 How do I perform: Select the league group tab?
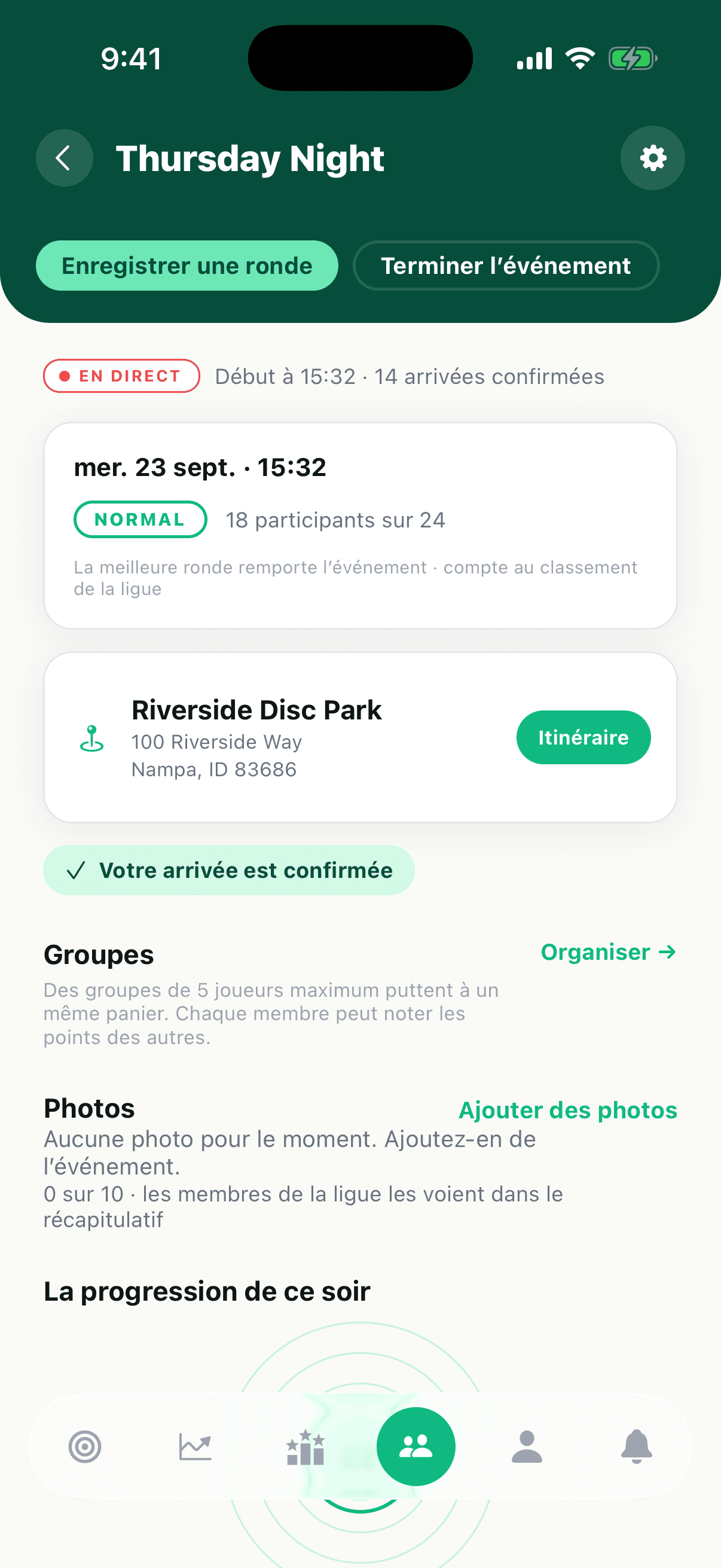(416, 1447)
